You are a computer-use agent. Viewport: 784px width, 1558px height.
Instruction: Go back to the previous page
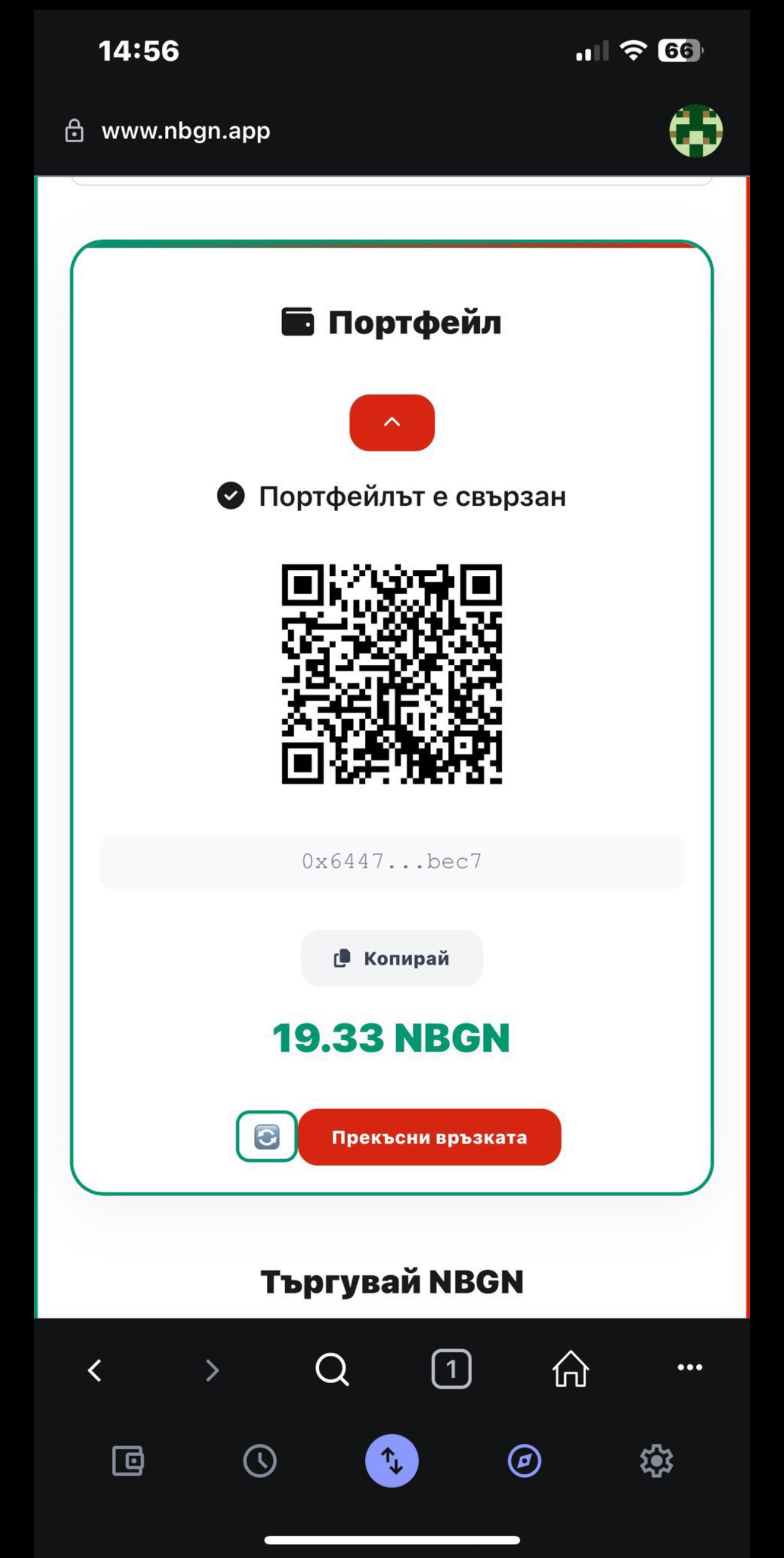(x=95, y=1371)
